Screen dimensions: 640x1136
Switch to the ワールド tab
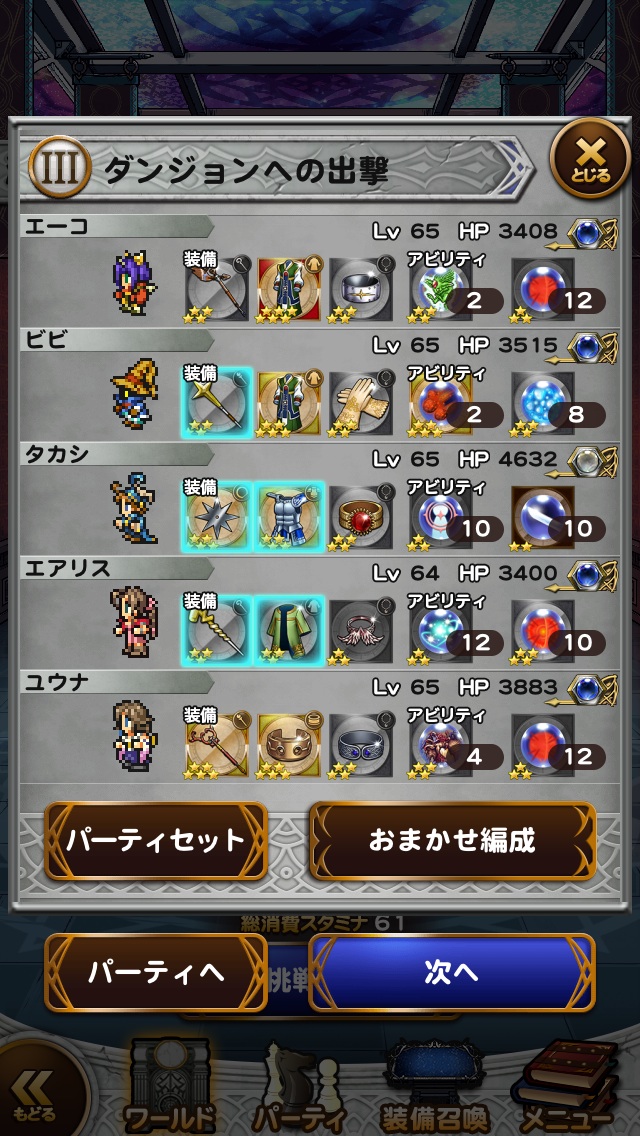pos(168,1092)
